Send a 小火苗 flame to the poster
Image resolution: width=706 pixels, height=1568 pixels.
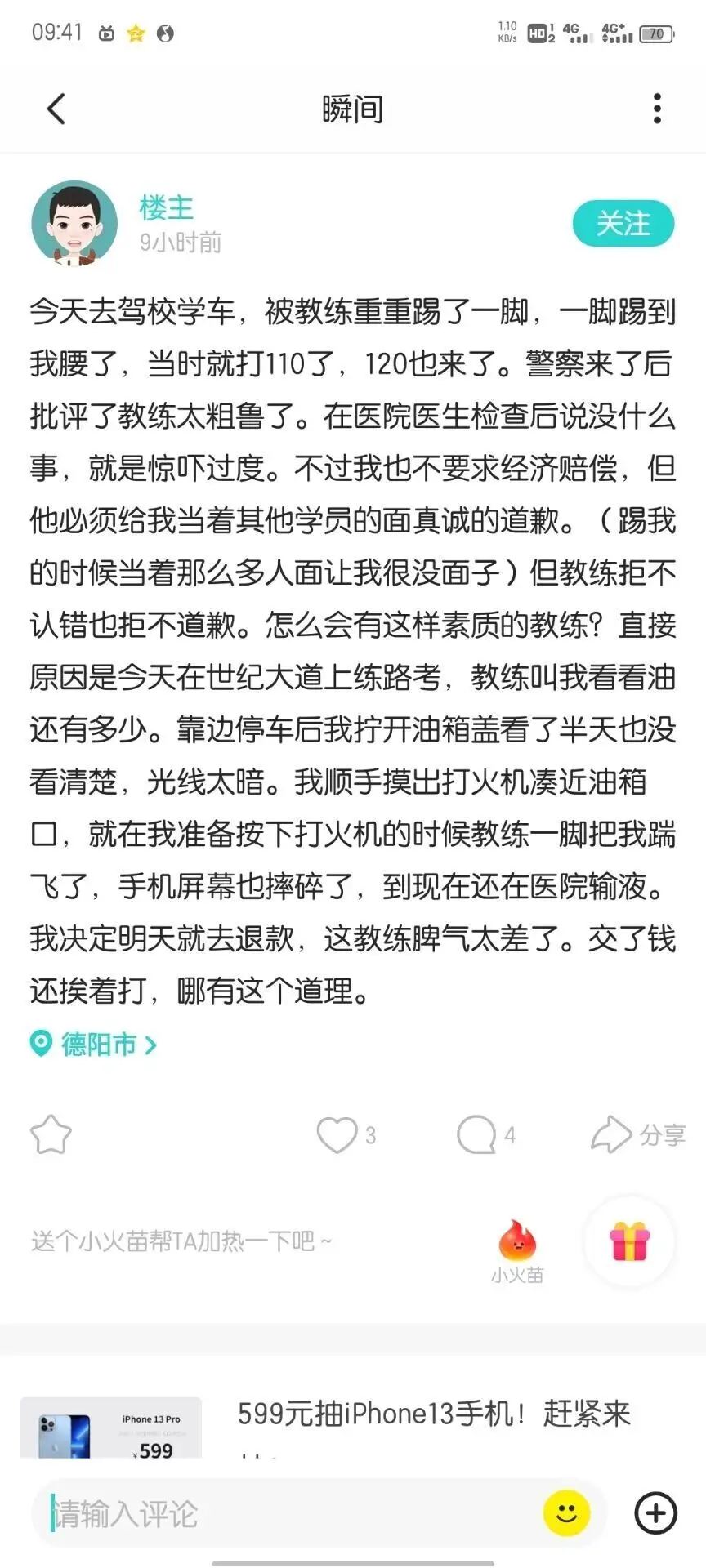(x=517, y=1250)
